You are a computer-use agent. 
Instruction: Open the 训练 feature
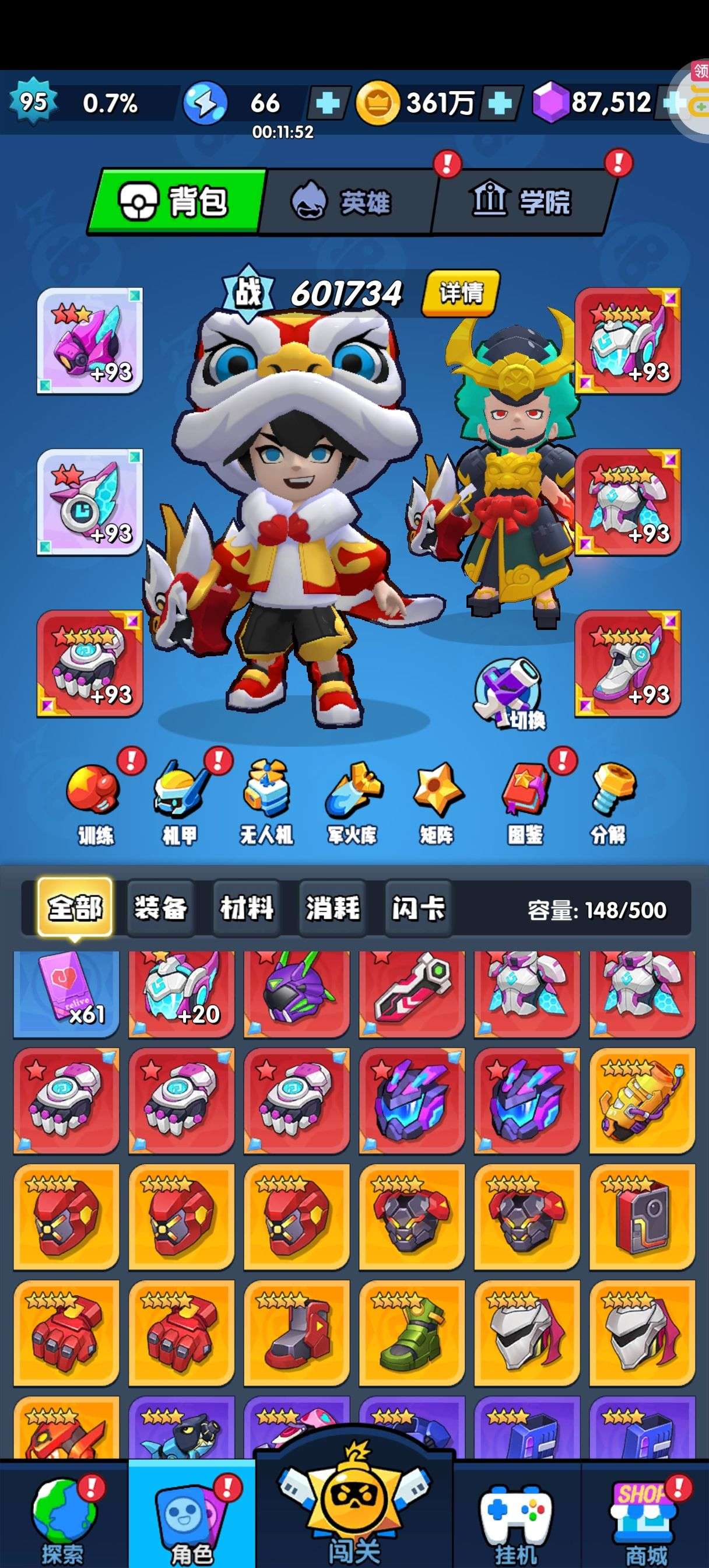pyautogui.click(x=96, y=803)
